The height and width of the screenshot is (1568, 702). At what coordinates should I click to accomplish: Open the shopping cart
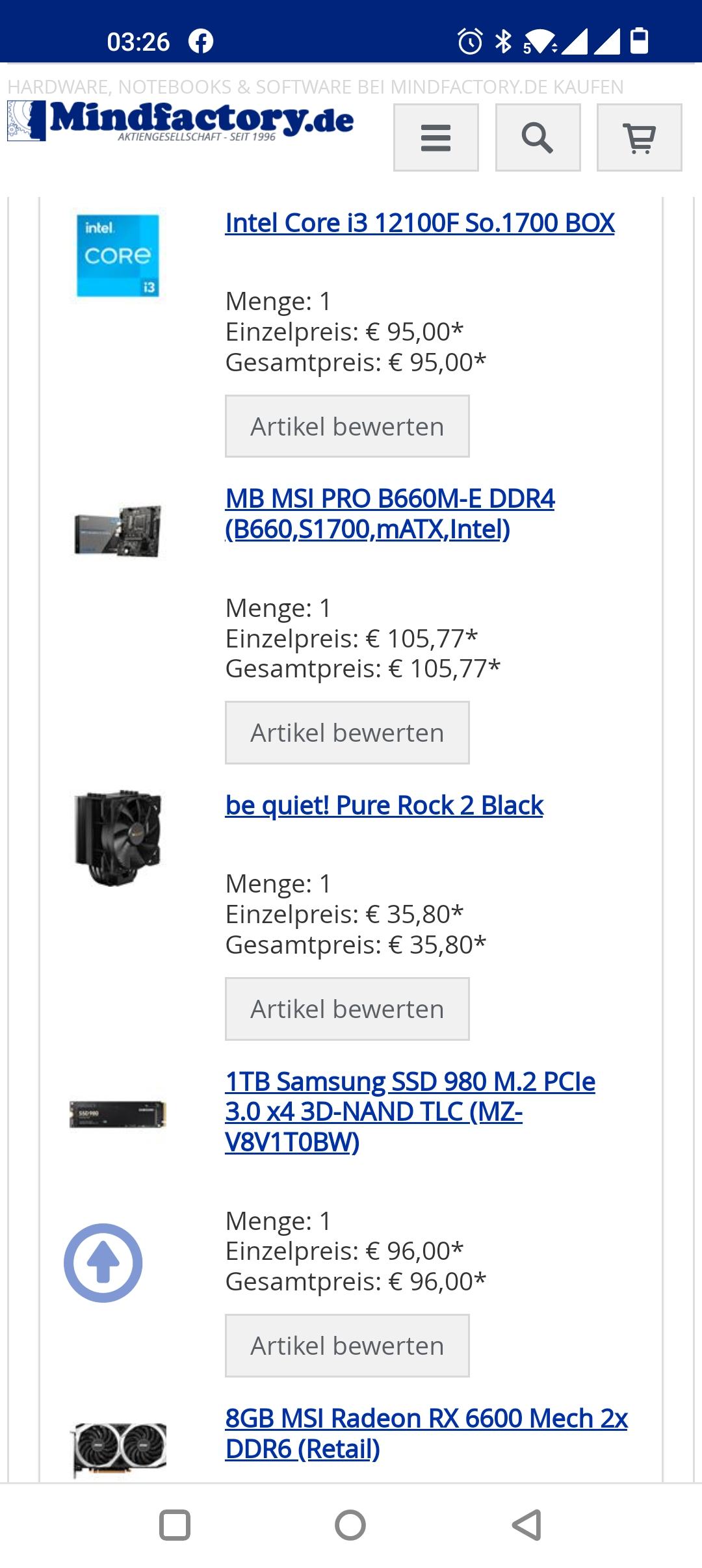[639, 138]
